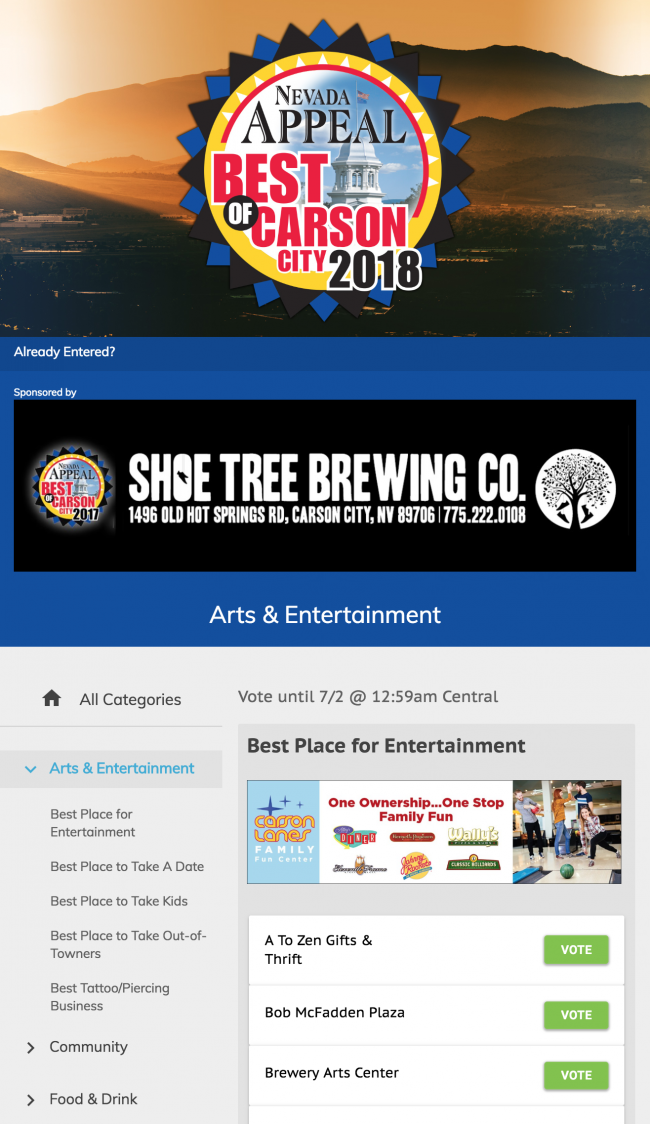The height and width of the screenshot is (1124, 650).
Task: Expand the Food & Drink category
Action: (x=93, y=1099)
